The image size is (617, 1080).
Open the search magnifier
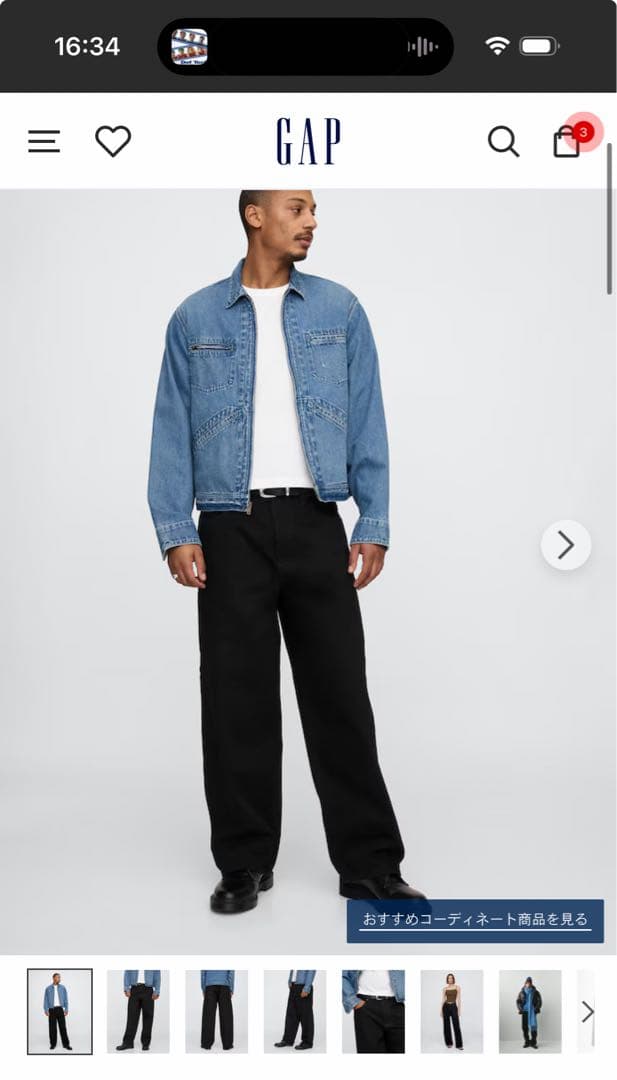(x=503, y=142)
